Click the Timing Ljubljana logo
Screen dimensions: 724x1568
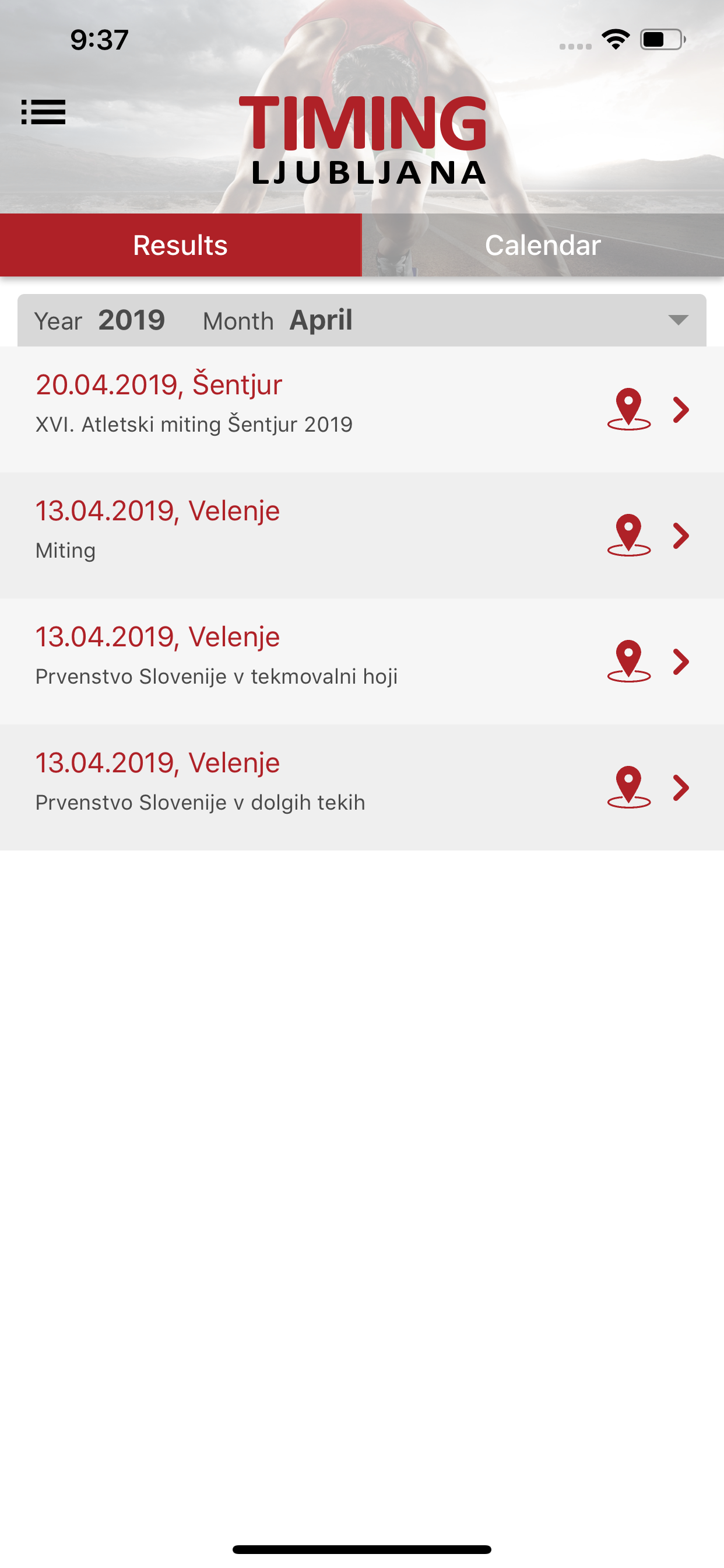pyautogui.click(x=365, y=139)
